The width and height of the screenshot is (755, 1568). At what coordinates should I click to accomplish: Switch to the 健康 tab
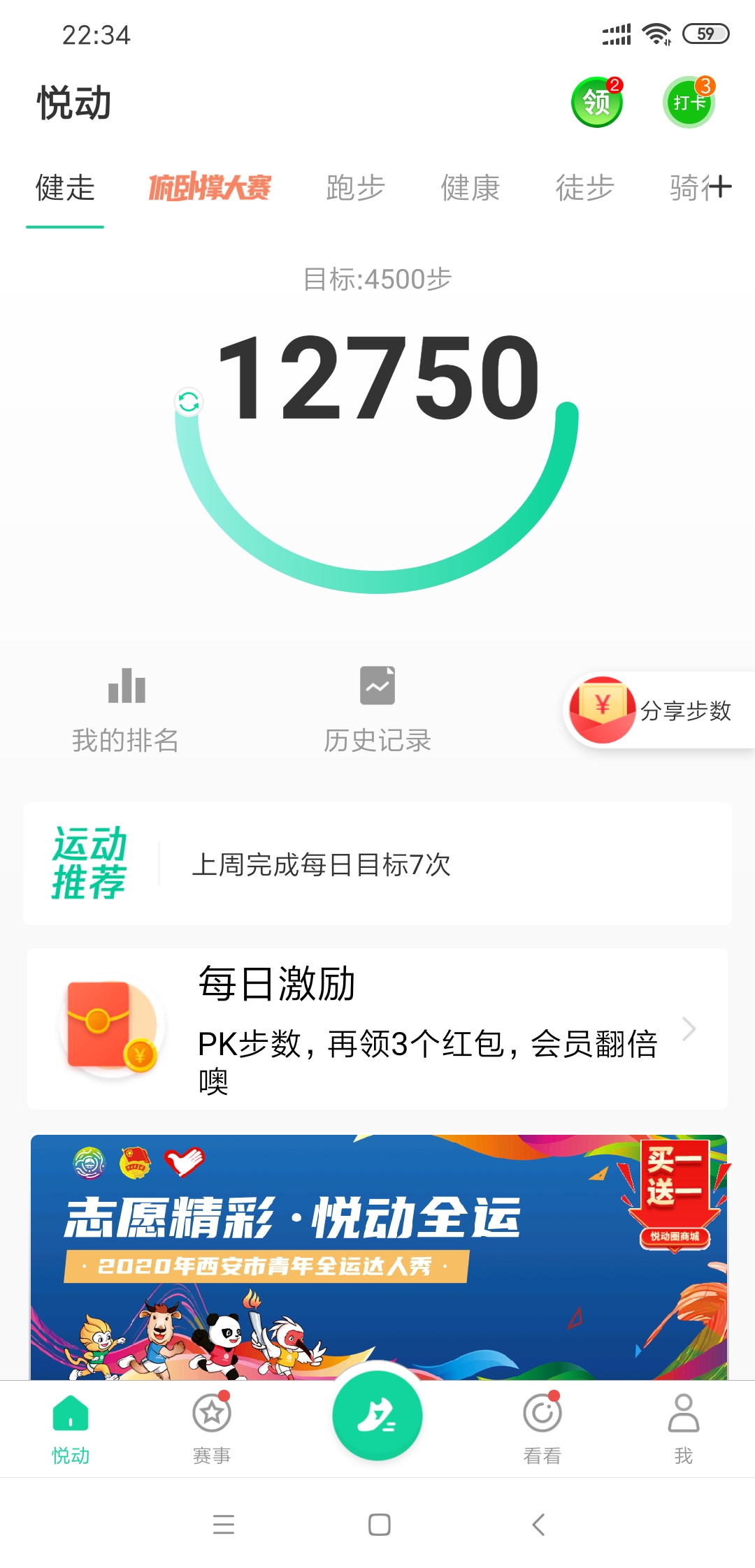[x=470, y=188]
